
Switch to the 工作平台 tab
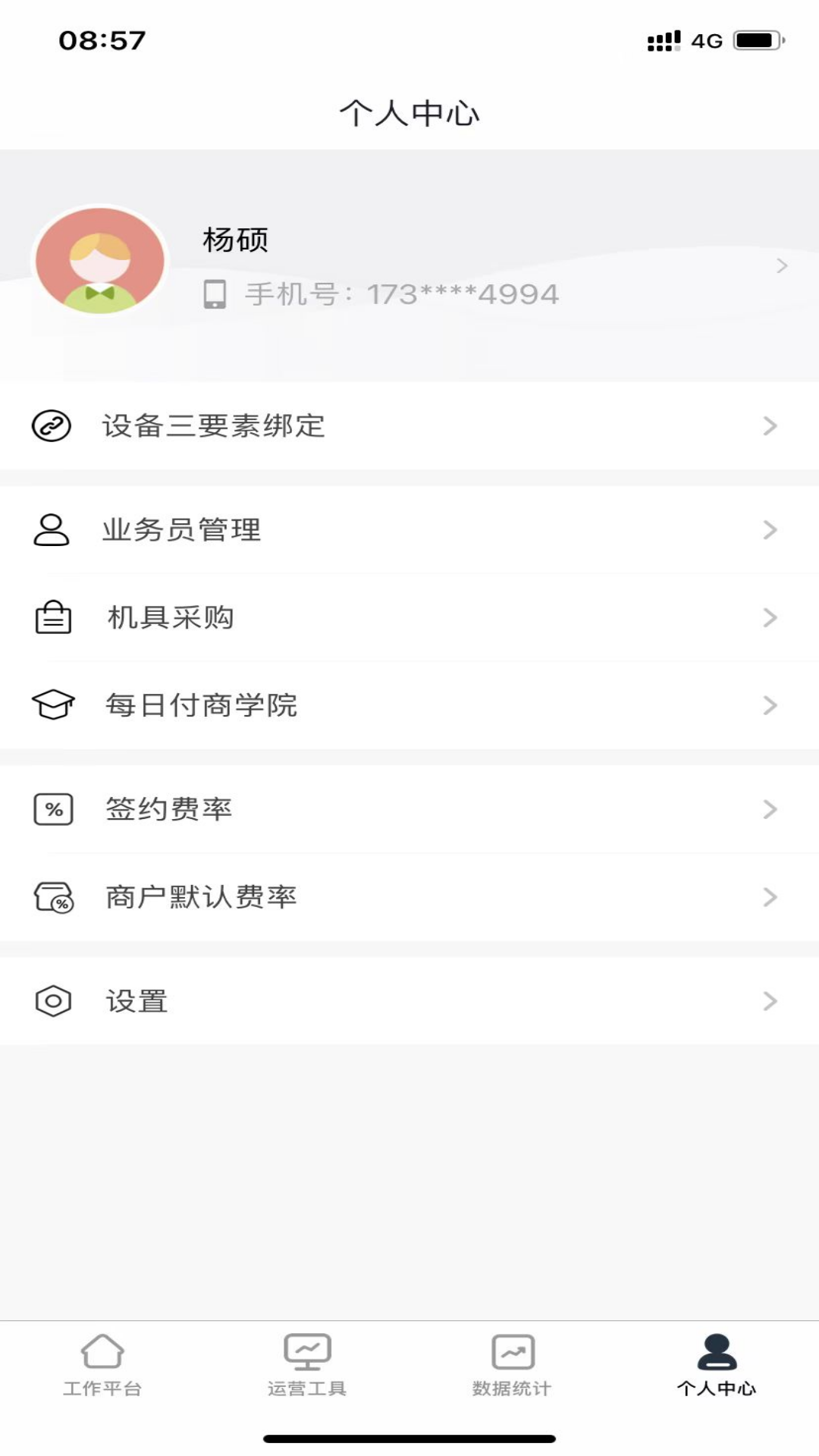(102, 1367)
